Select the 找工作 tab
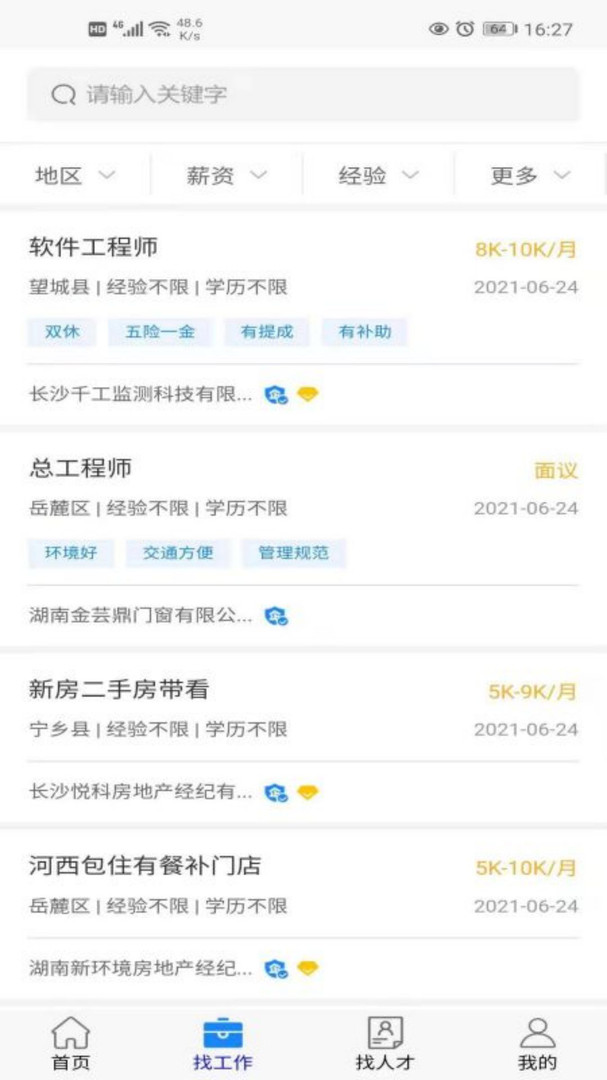 click(222, 1044)
